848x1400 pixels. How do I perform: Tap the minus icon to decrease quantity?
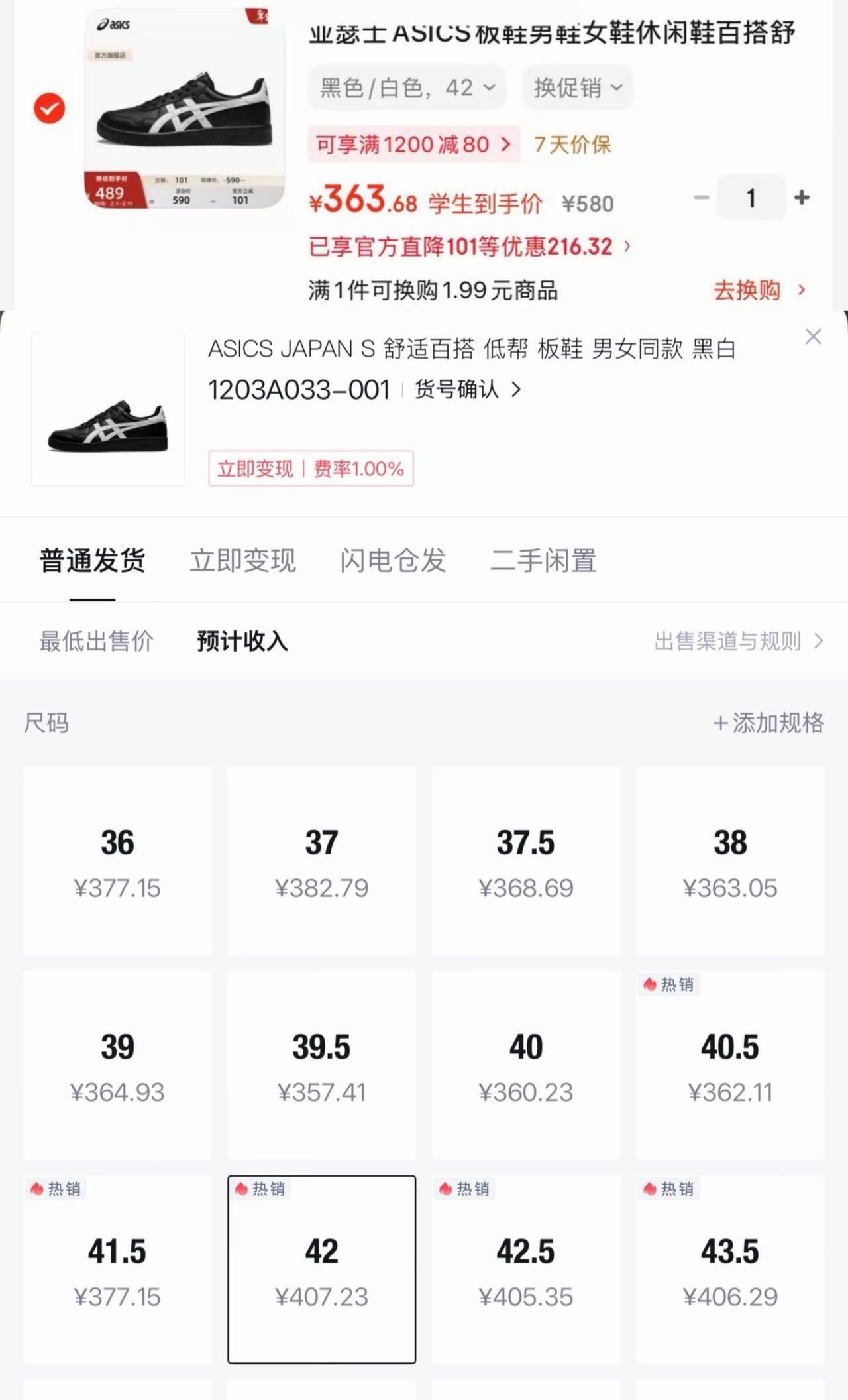click(701, 198)
